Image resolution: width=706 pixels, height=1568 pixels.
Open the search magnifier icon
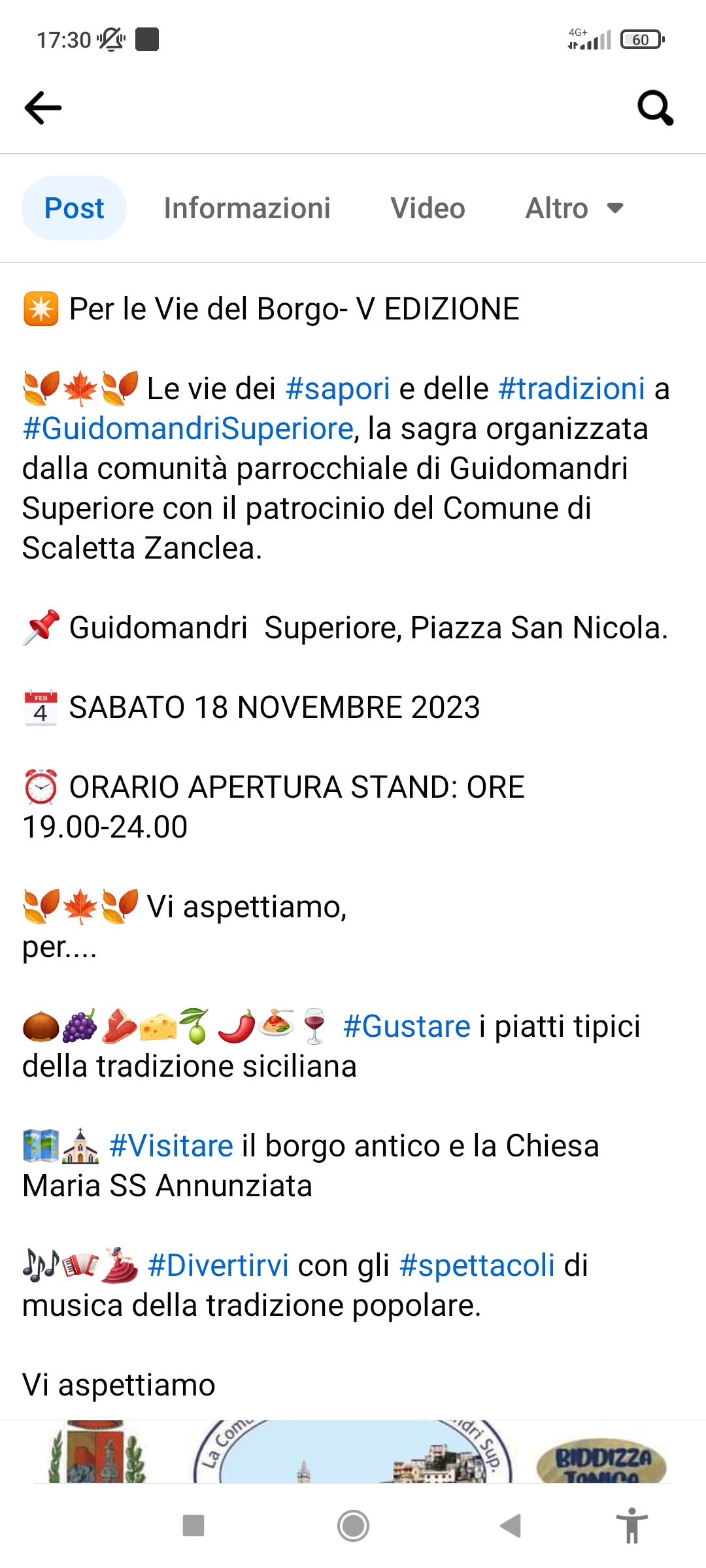655,108
